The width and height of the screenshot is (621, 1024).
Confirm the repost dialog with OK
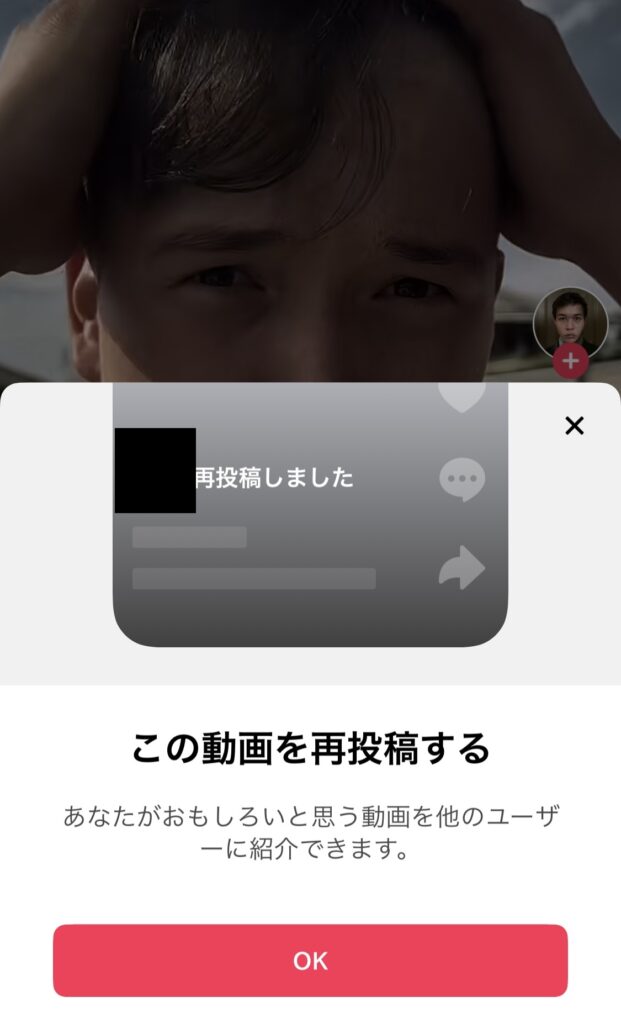310,960
